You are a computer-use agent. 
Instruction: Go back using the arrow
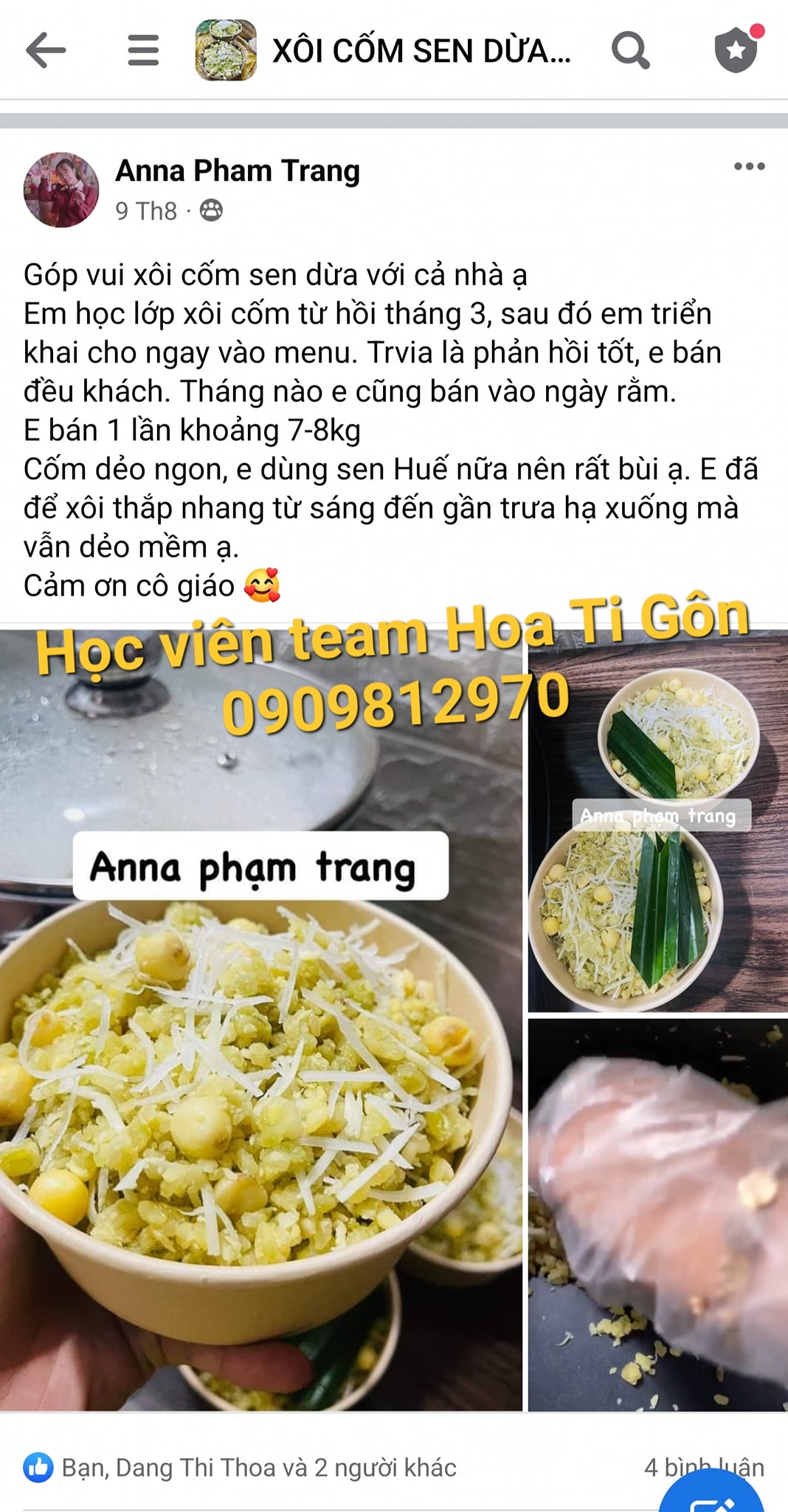pos(46,50)
